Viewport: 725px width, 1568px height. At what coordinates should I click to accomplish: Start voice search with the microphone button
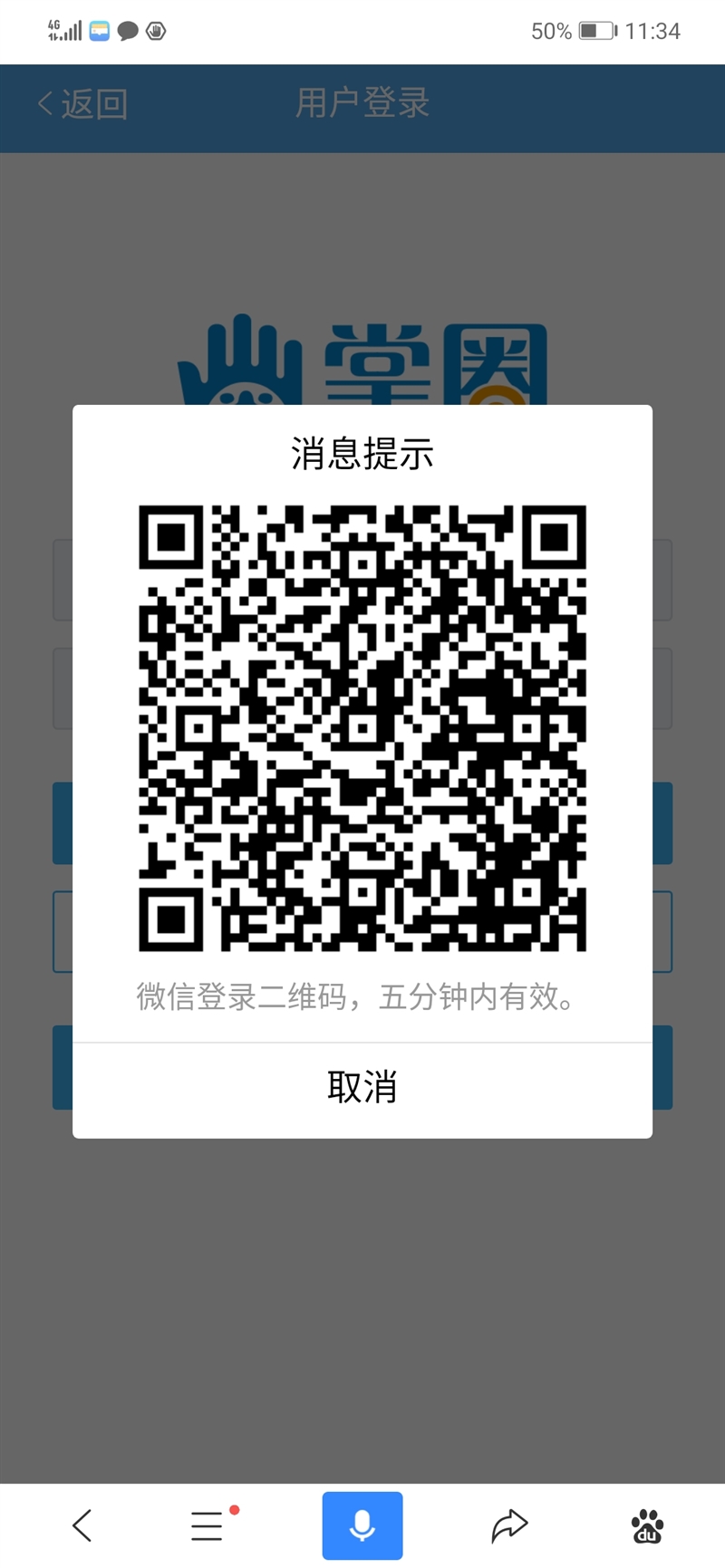[x=362, y=1525]
